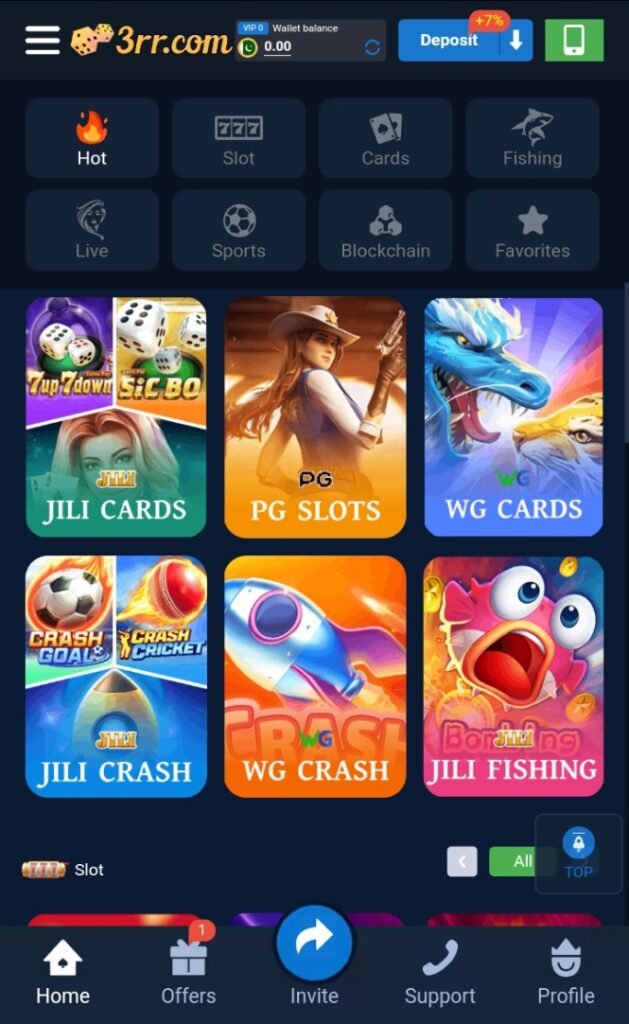
Task: Open the PG SLOTS tile
Action: coord(315,417)
